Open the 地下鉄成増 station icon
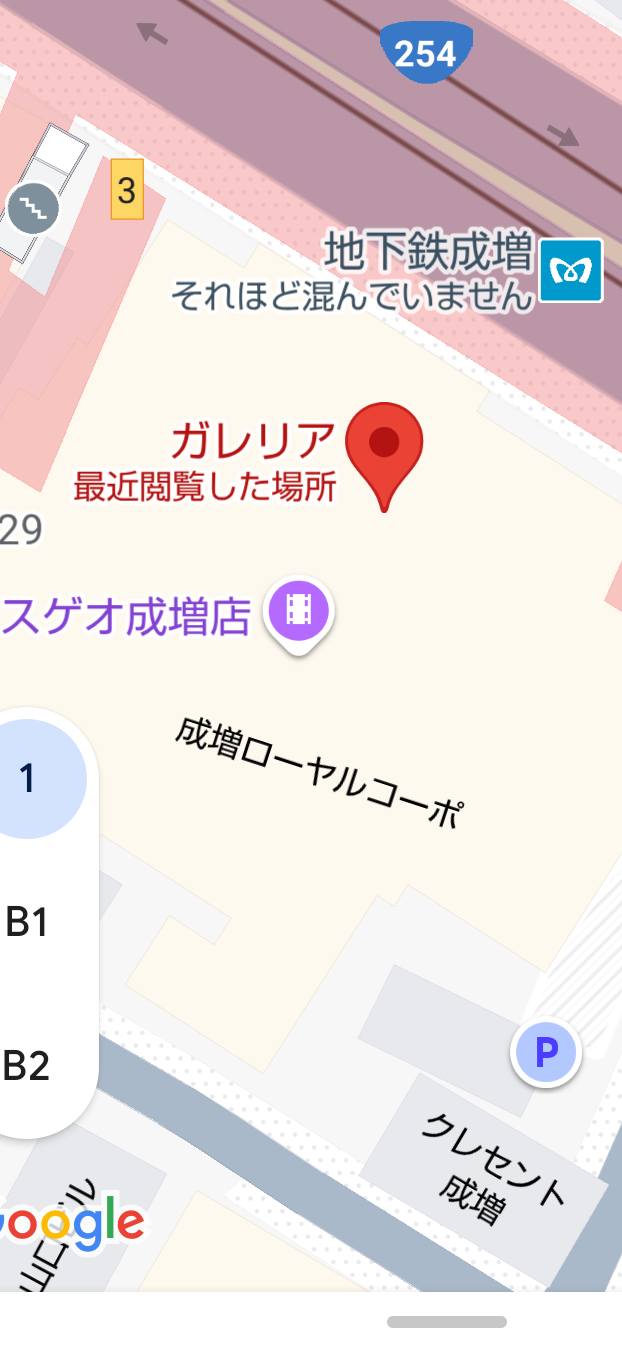 click(x=571, y=270)
